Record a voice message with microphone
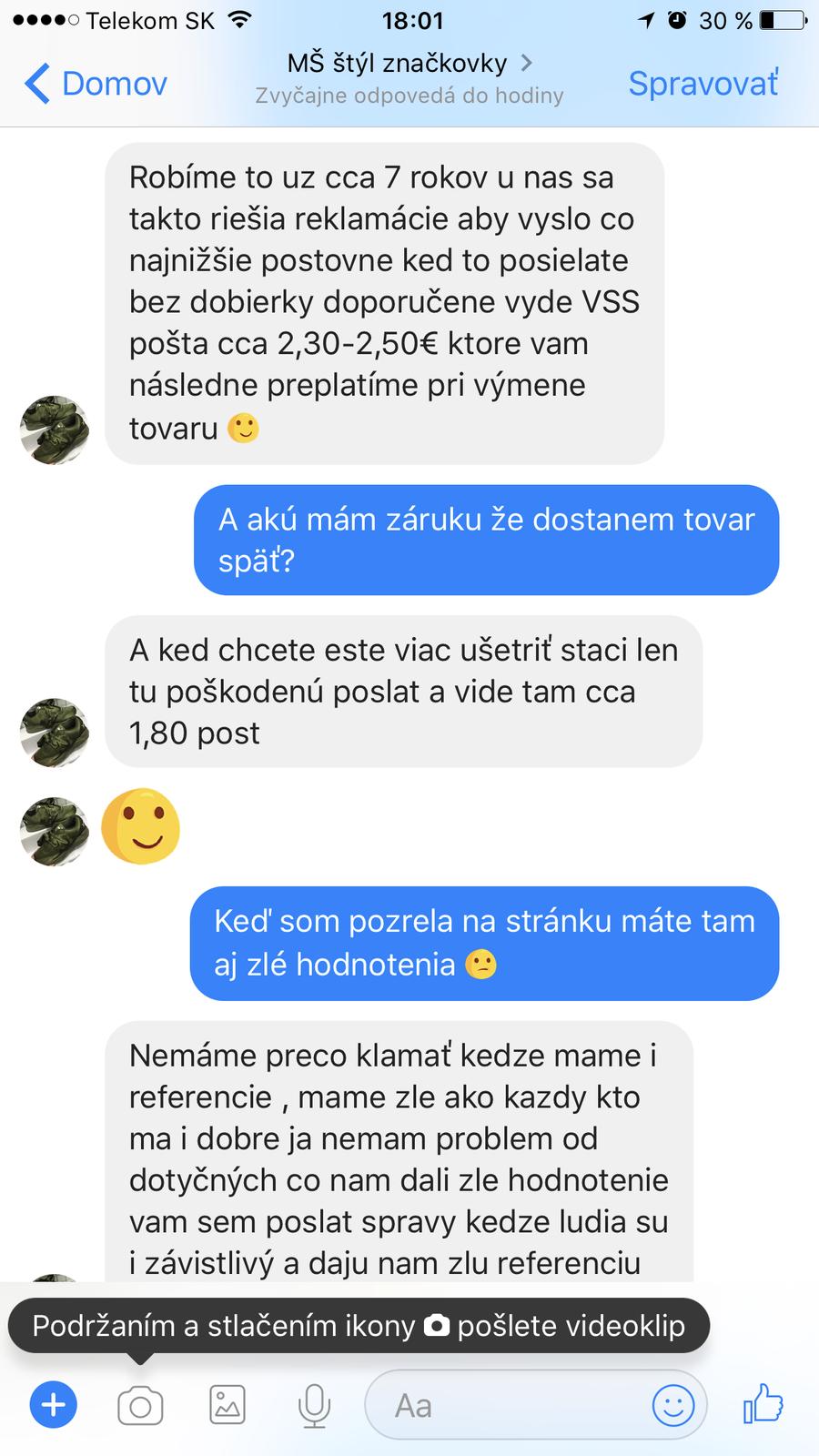The height and width of the screenshot is (1456, 819). (314, 1406)
